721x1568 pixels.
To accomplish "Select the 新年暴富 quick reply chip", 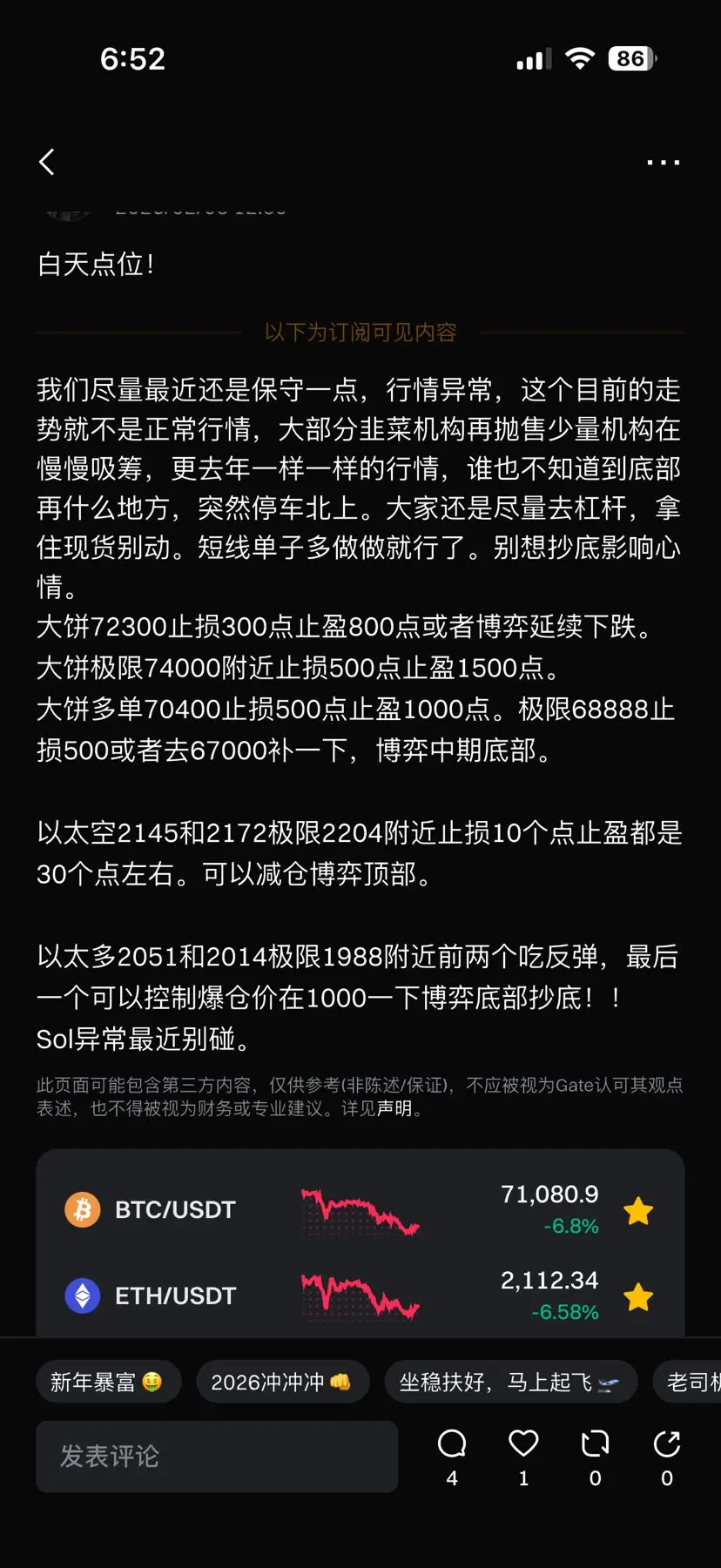I will [x=108, y=1381].
